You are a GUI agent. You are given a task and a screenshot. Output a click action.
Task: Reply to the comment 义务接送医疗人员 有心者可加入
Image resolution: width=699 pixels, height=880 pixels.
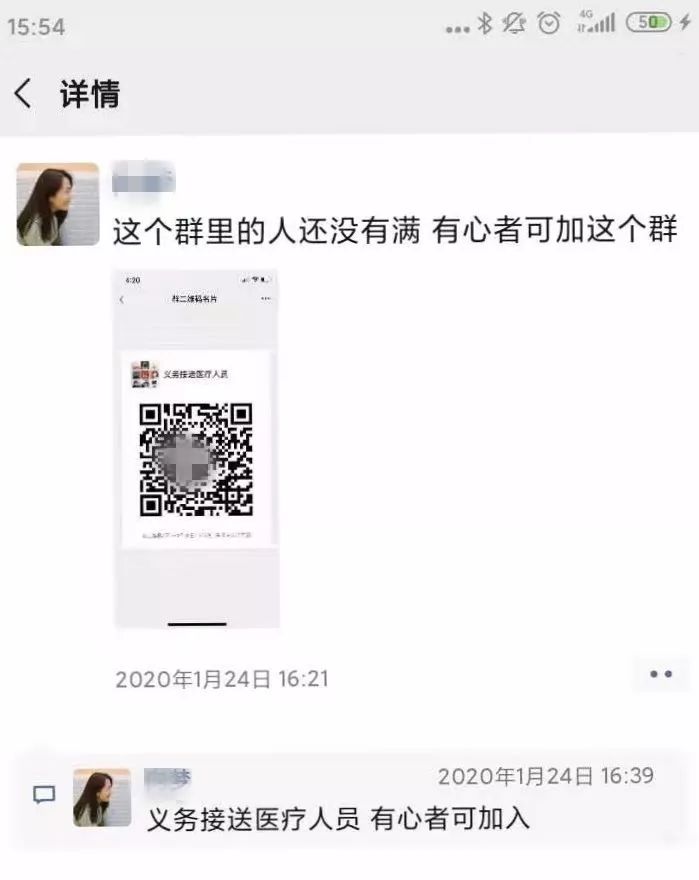point(337,819)
